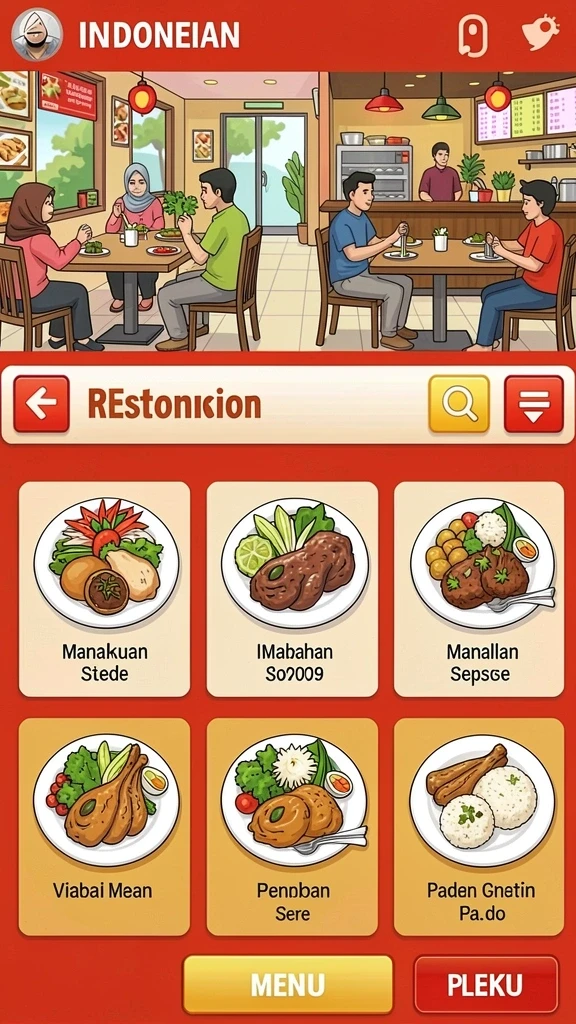Open the red filter dropdown button
This screenshot has width=576, height=1024.
[x=534, y=404]
